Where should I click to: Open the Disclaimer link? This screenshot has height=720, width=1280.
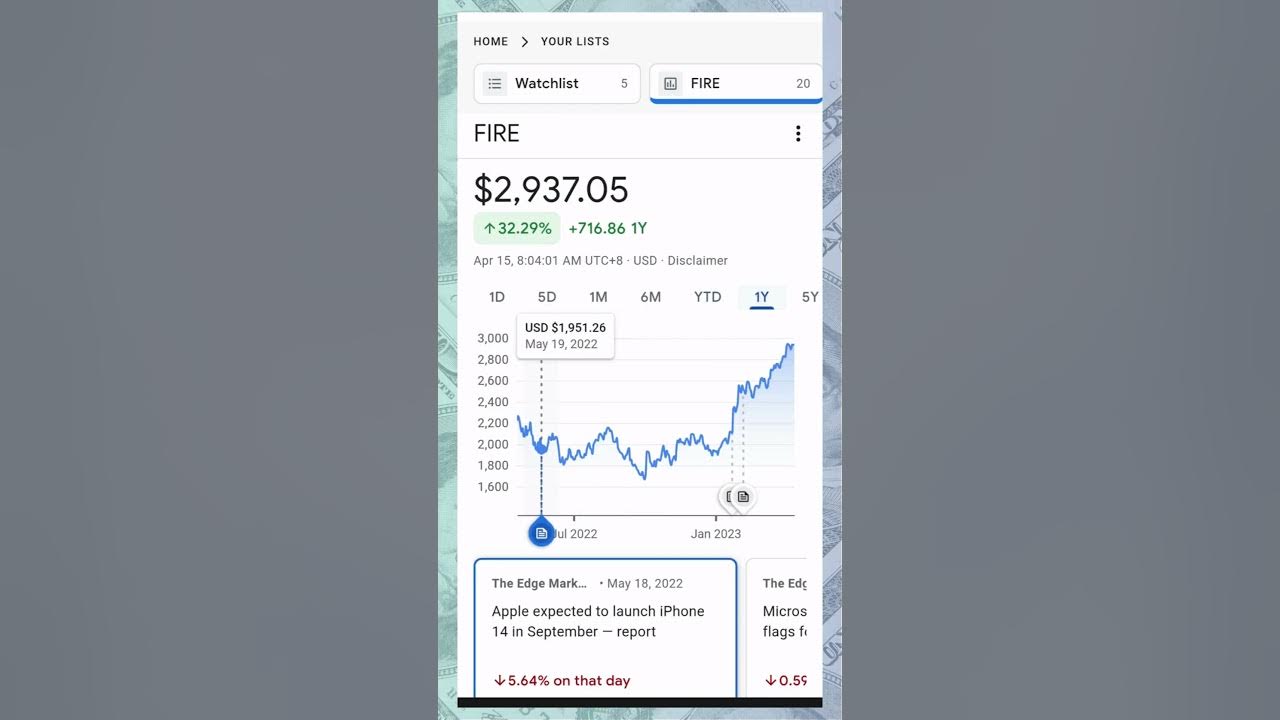pos(697,261)
